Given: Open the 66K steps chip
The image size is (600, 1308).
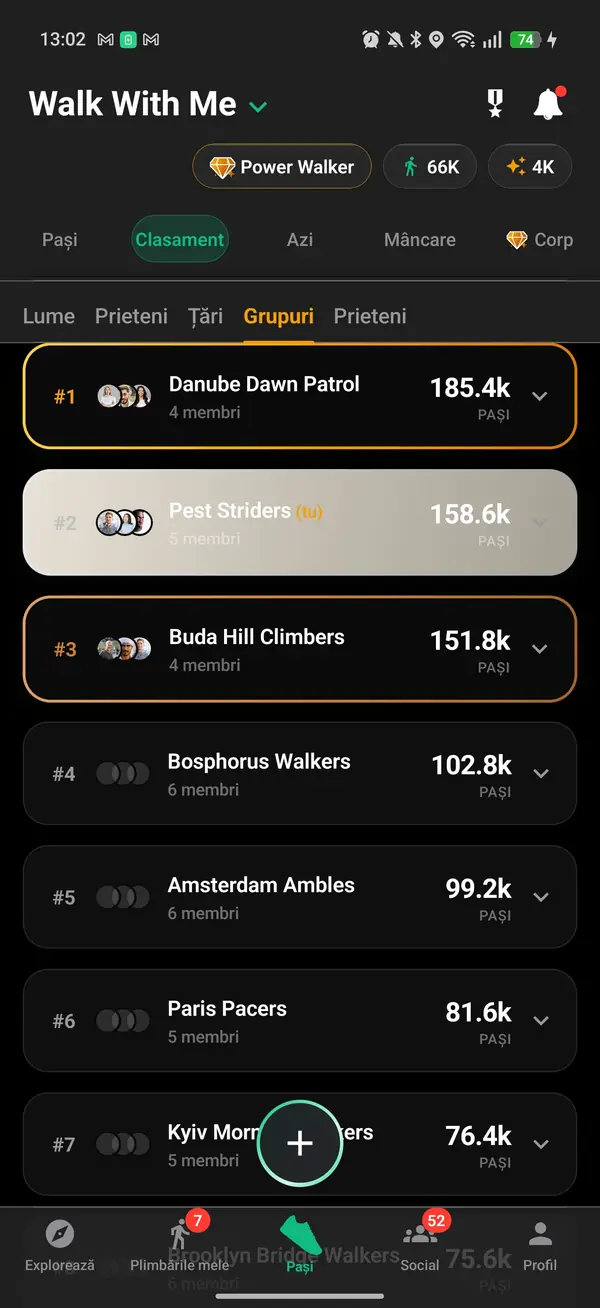Looking at the screenshot, I should (x=431, y=167).
